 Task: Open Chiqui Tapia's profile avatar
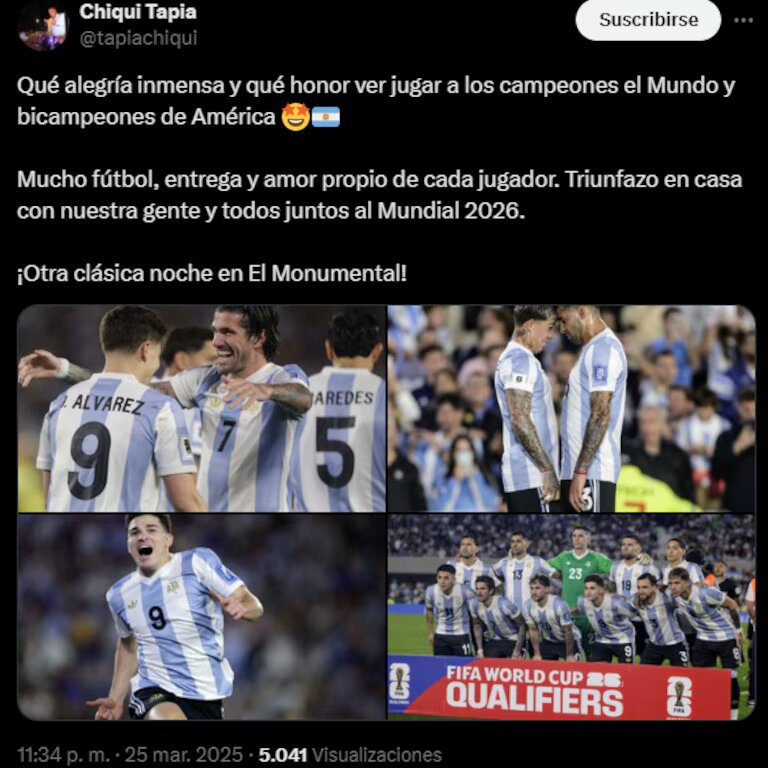(41, 26)
